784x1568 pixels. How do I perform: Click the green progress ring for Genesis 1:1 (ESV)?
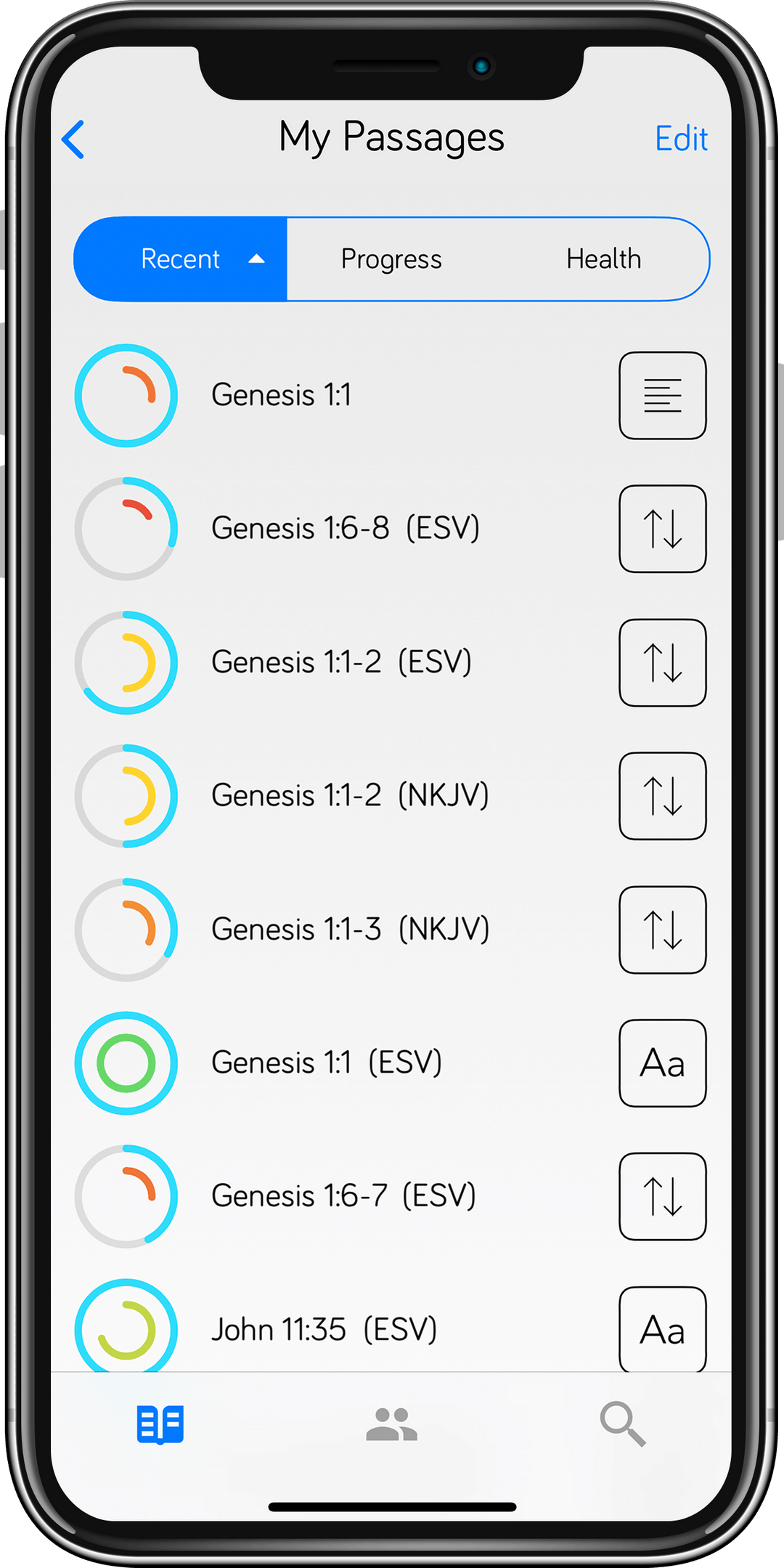127,1063
